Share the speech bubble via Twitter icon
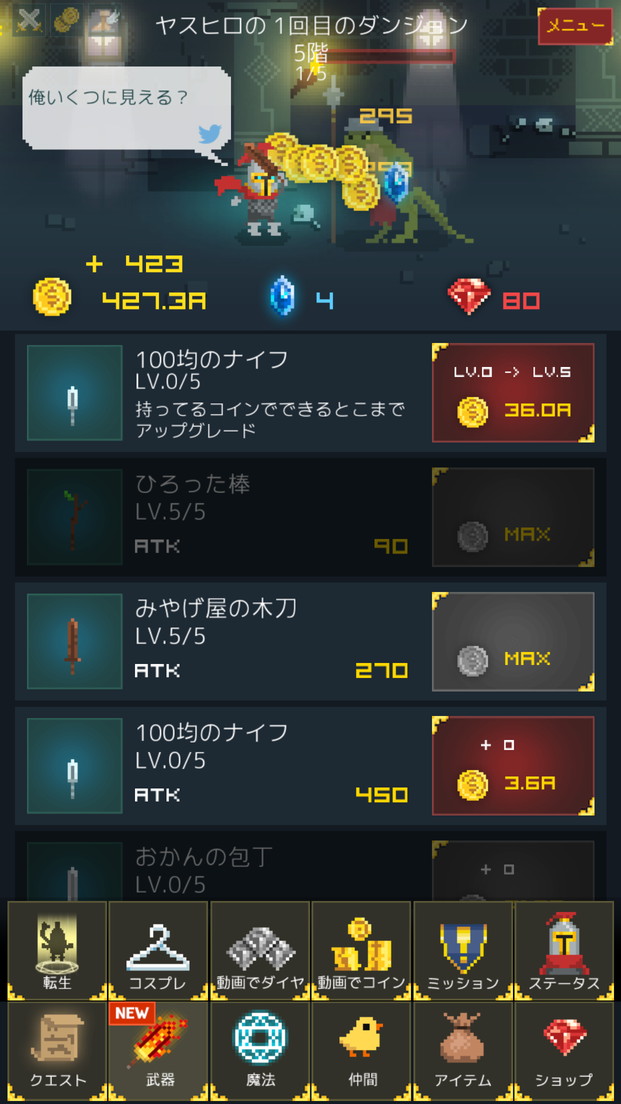The height and width of the screenshot is (1104, 621). coord(210,134)
